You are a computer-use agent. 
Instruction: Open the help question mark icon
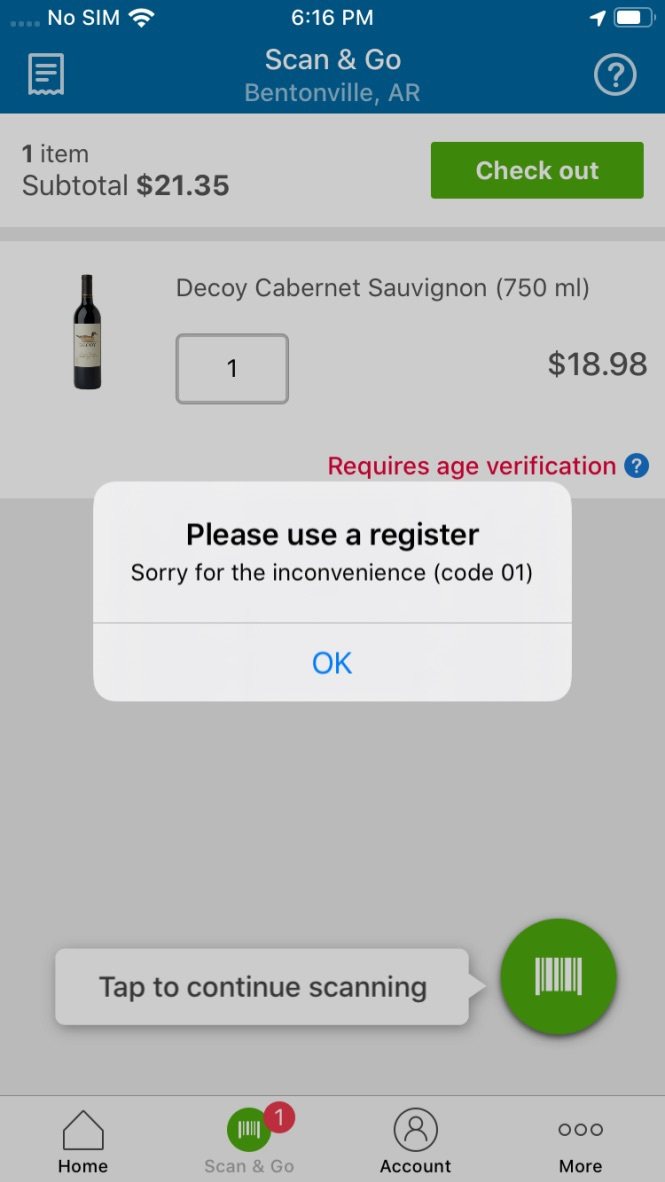tap(615, 75)
